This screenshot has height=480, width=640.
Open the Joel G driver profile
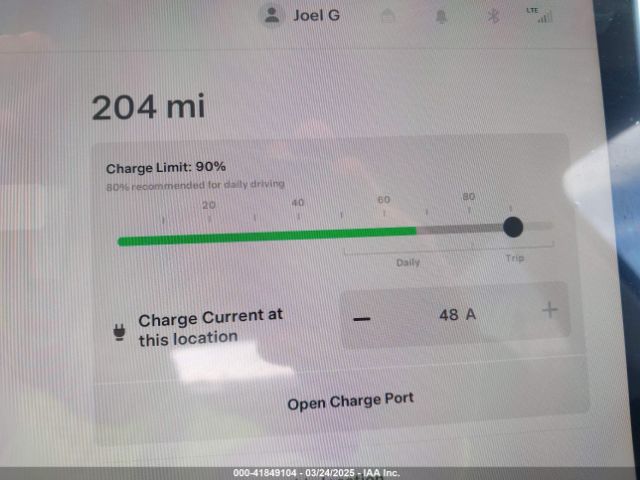299,15
